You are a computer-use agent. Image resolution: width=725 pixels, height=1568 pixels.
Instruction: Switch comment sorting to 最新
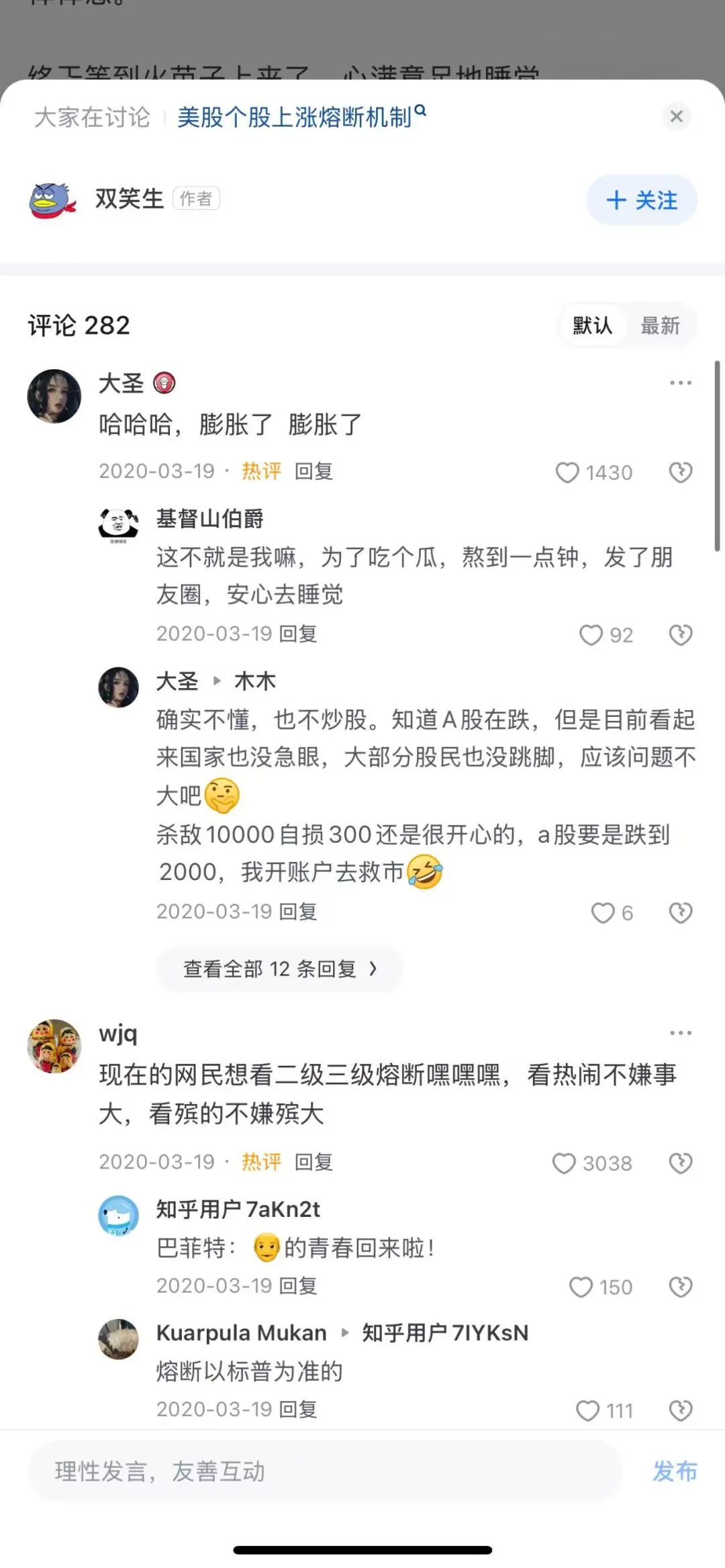coord(660,326)
